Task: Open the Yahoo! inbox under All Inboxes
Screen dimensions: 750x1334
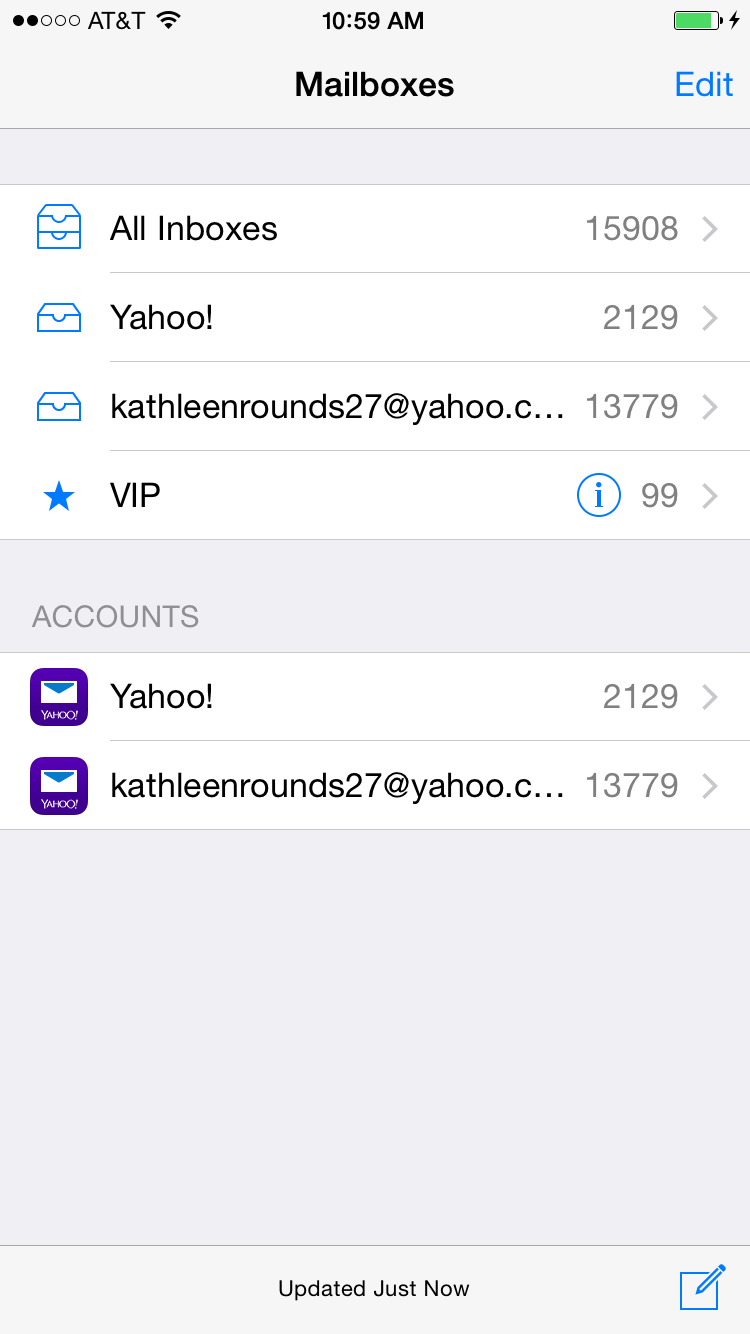Action: (x=375, y=318)
